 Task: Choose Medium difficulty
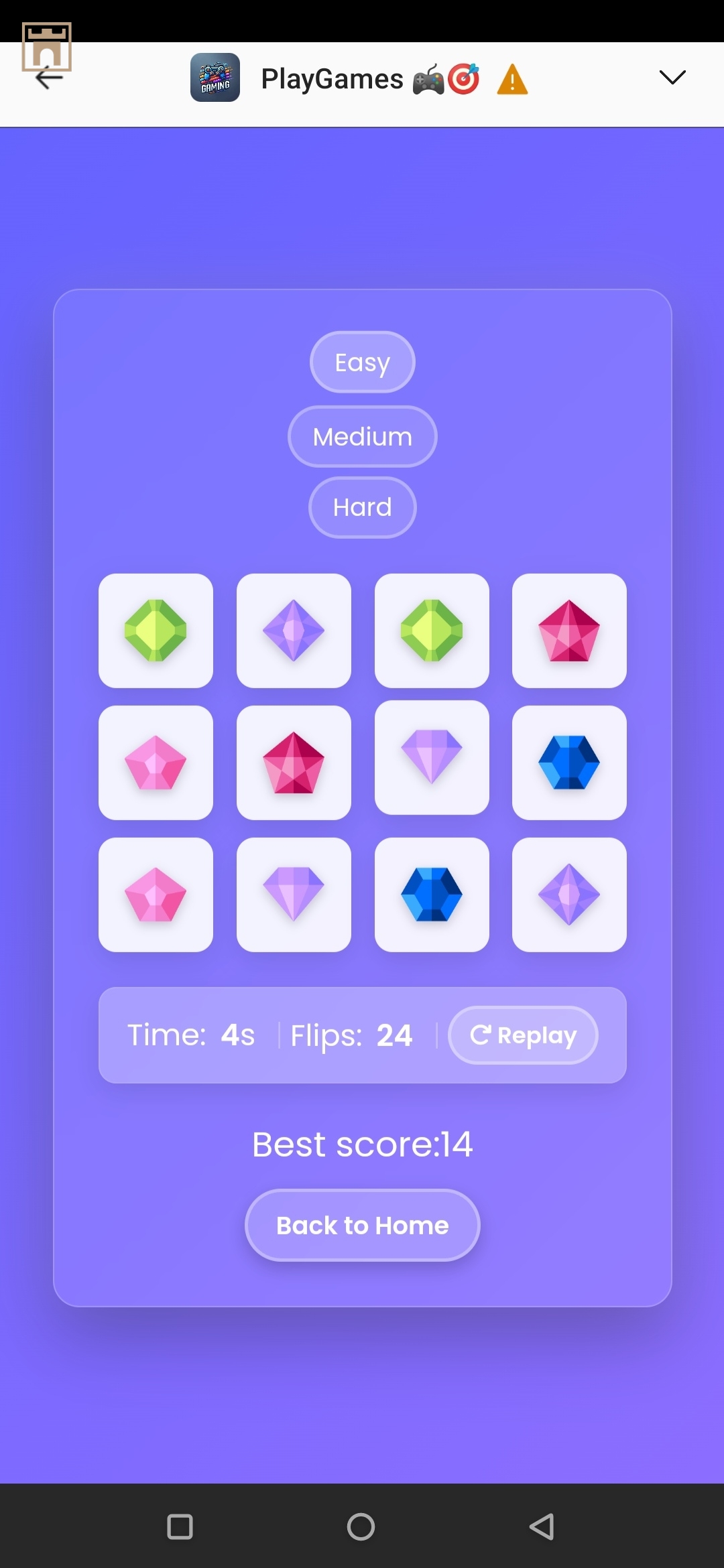click(x=362, y=437)
